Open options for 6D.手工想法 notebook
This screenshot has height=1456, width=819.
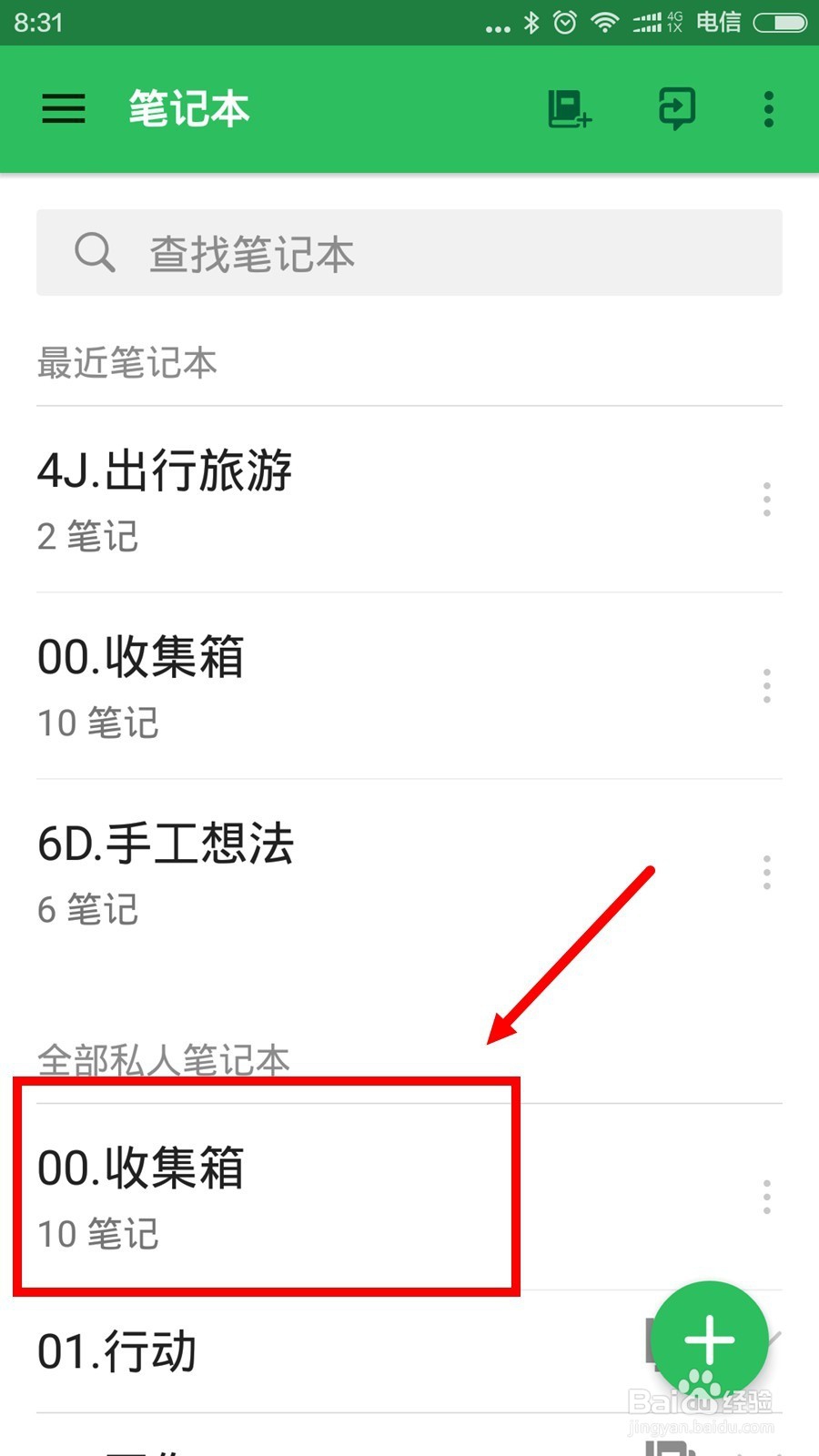767,871
